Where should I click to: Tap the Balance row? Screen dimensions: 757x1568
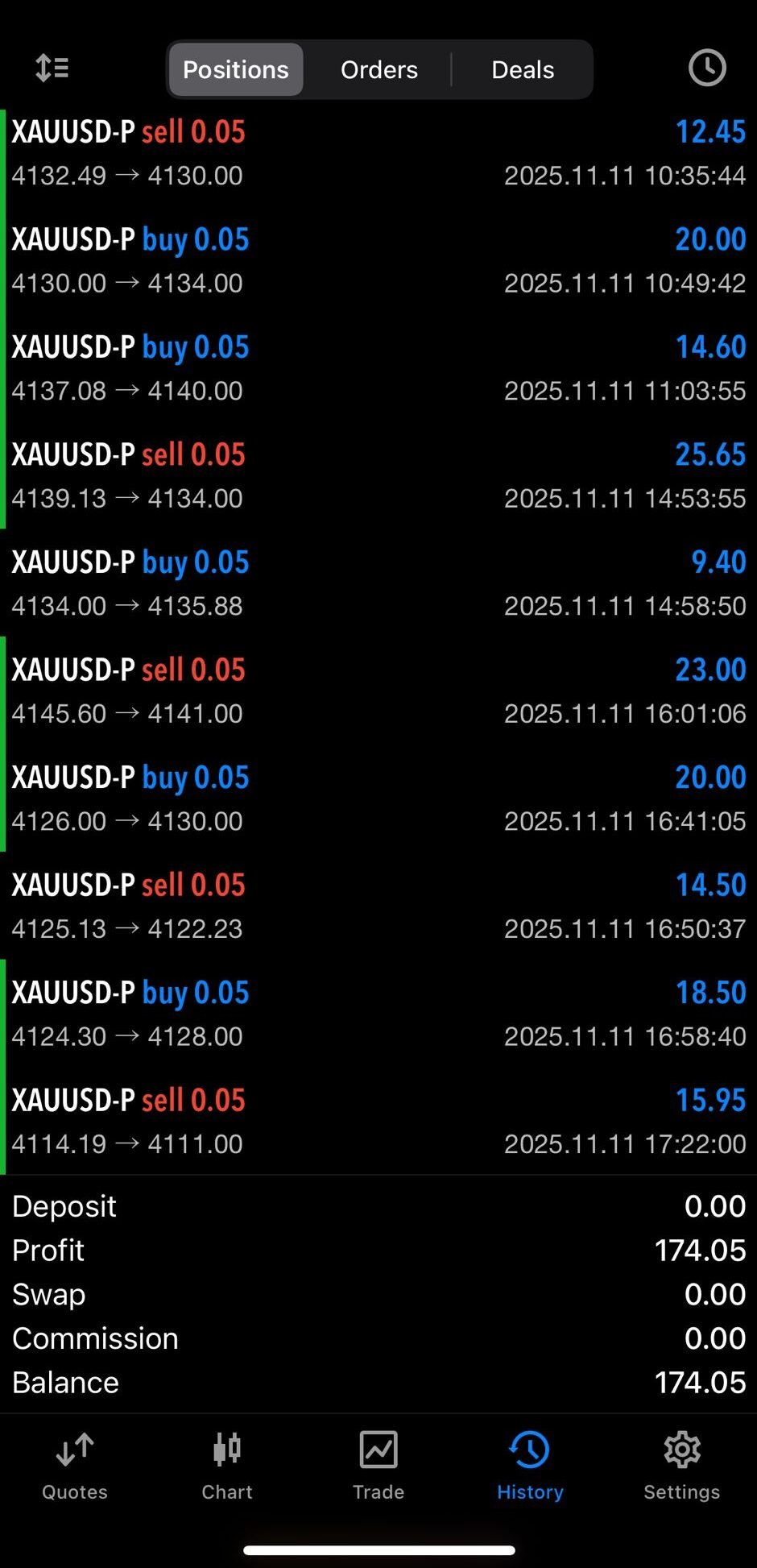coord(378,1381)
